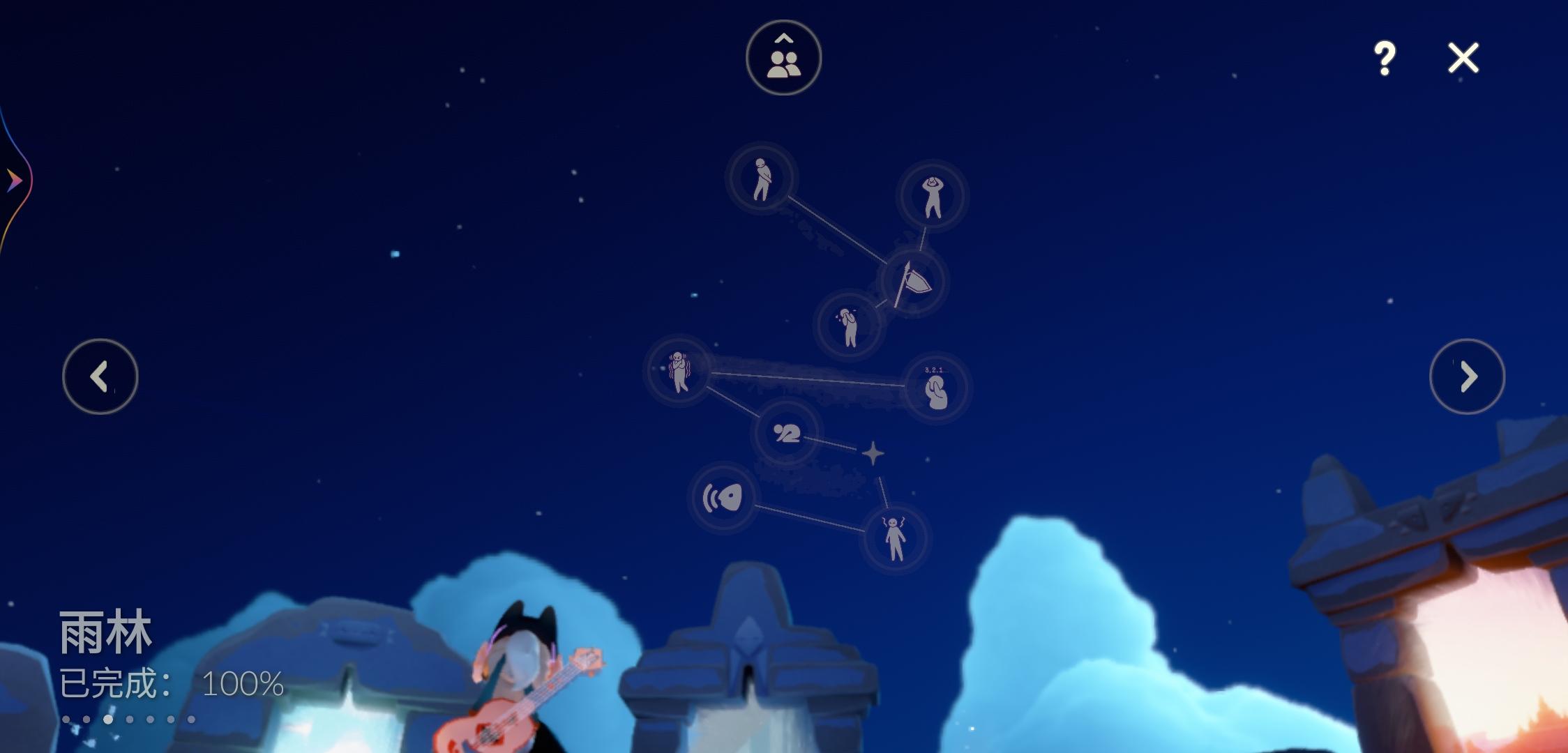Select the crying spirit node

(x=849, y=325)
